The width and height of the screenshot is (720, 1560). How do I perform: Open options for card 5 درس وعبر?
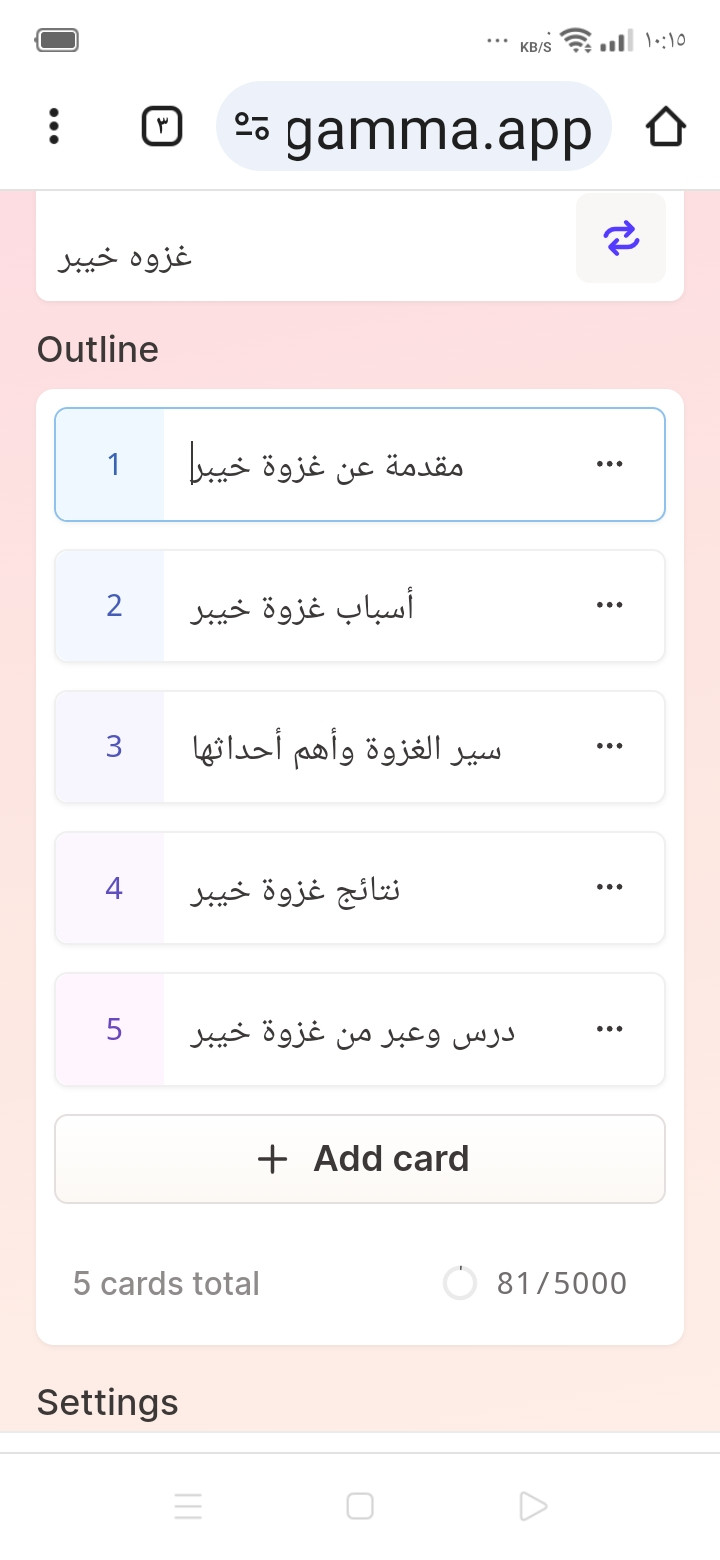pos(609,1028)
